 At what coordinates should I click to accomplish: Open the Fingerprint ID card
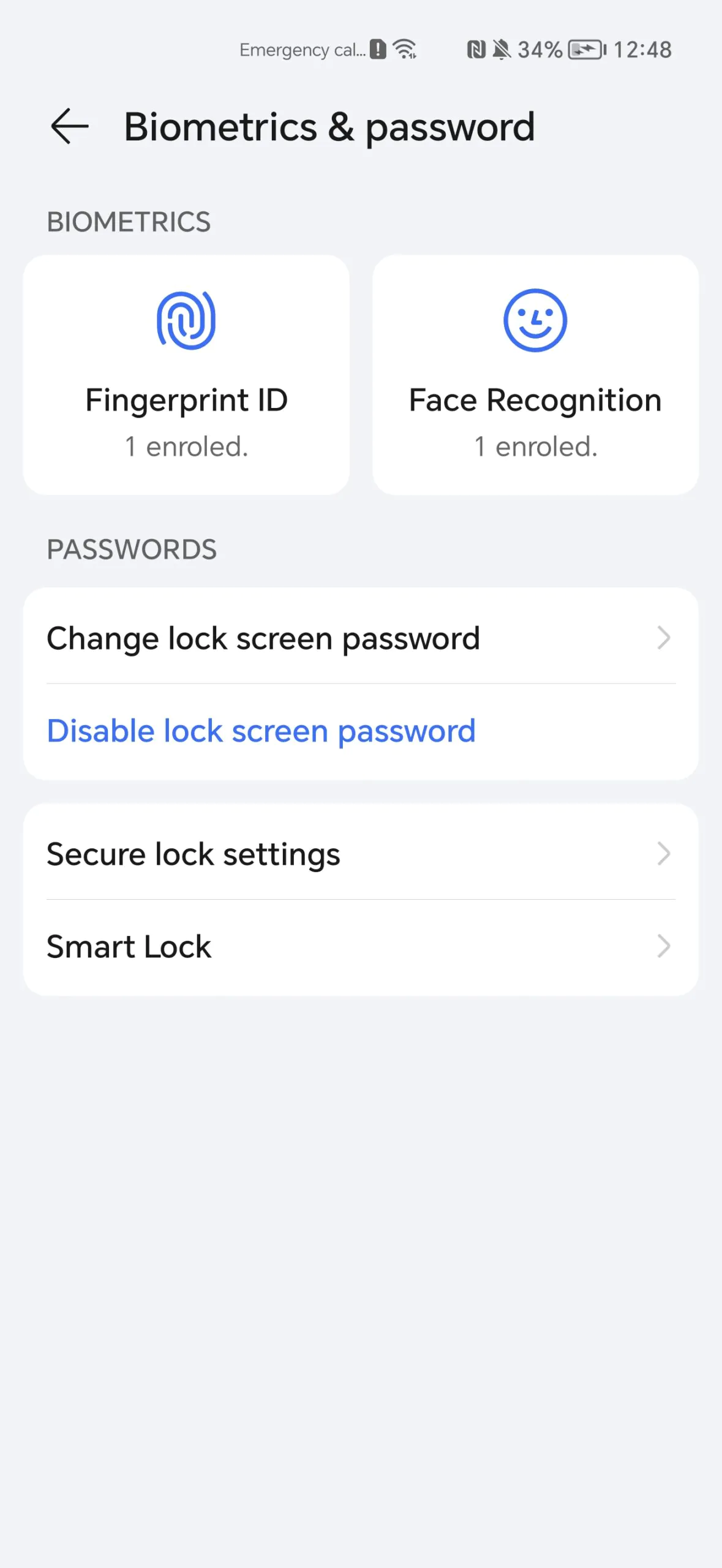click(186, 375)
